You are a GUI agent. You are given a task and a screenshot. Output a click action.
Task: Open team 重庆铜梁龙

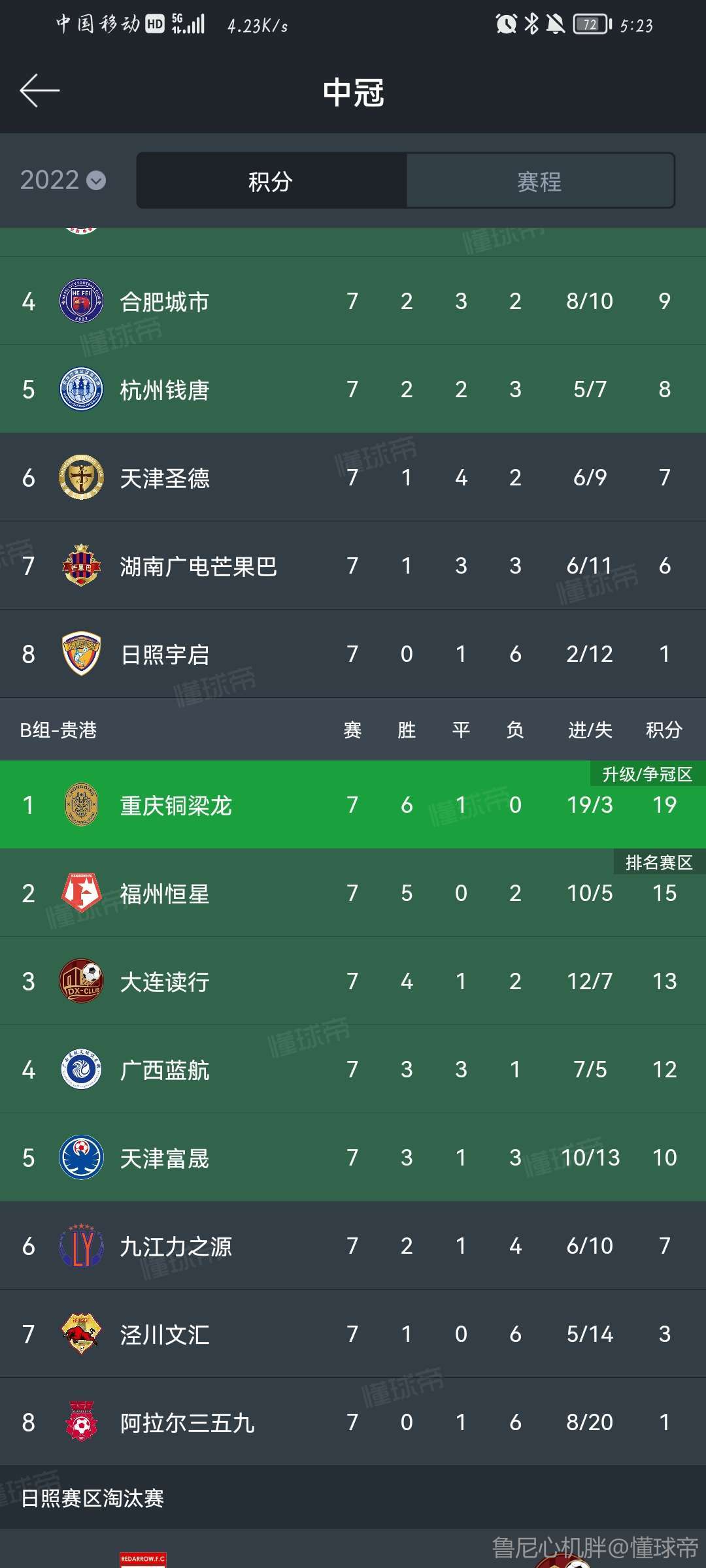pos(175,806)
